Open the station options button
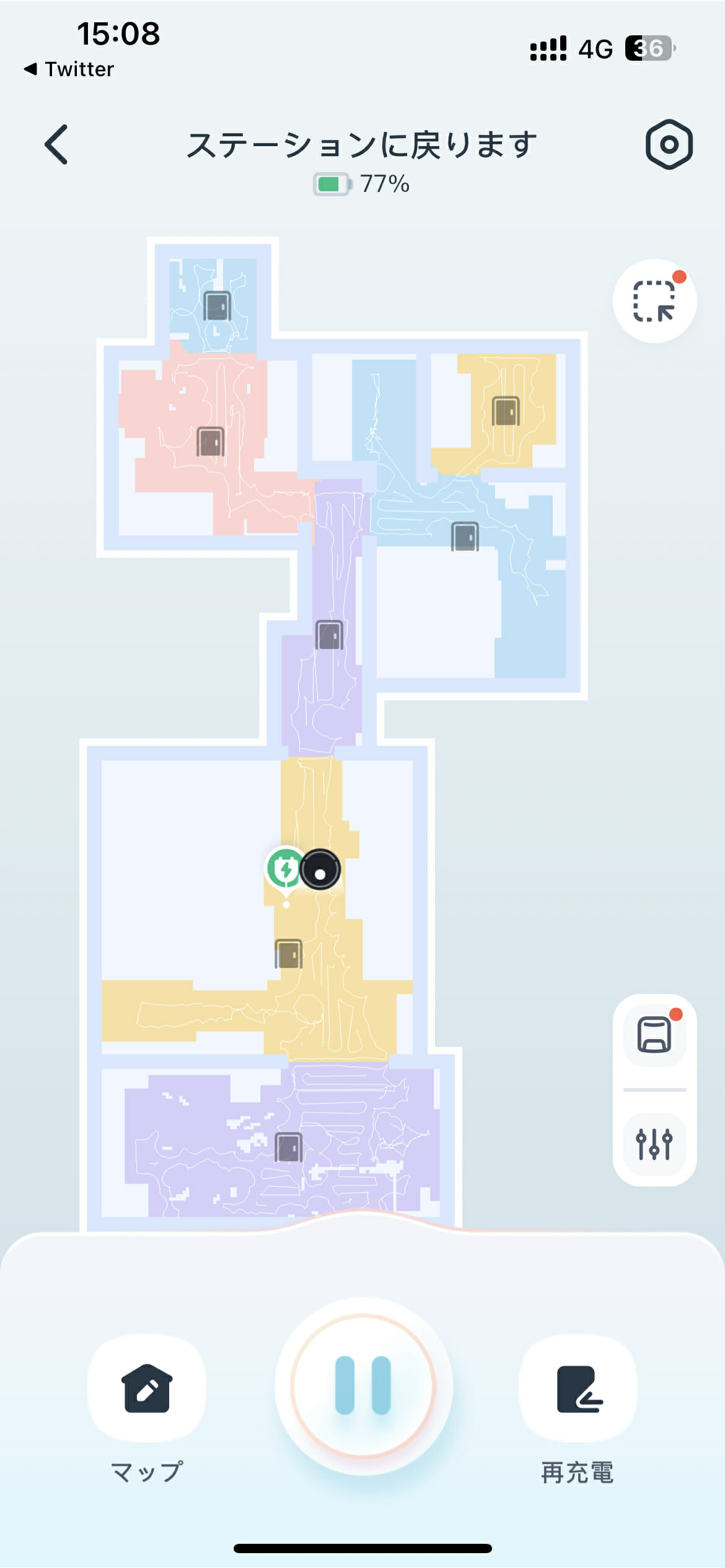 pos(654,1035)
